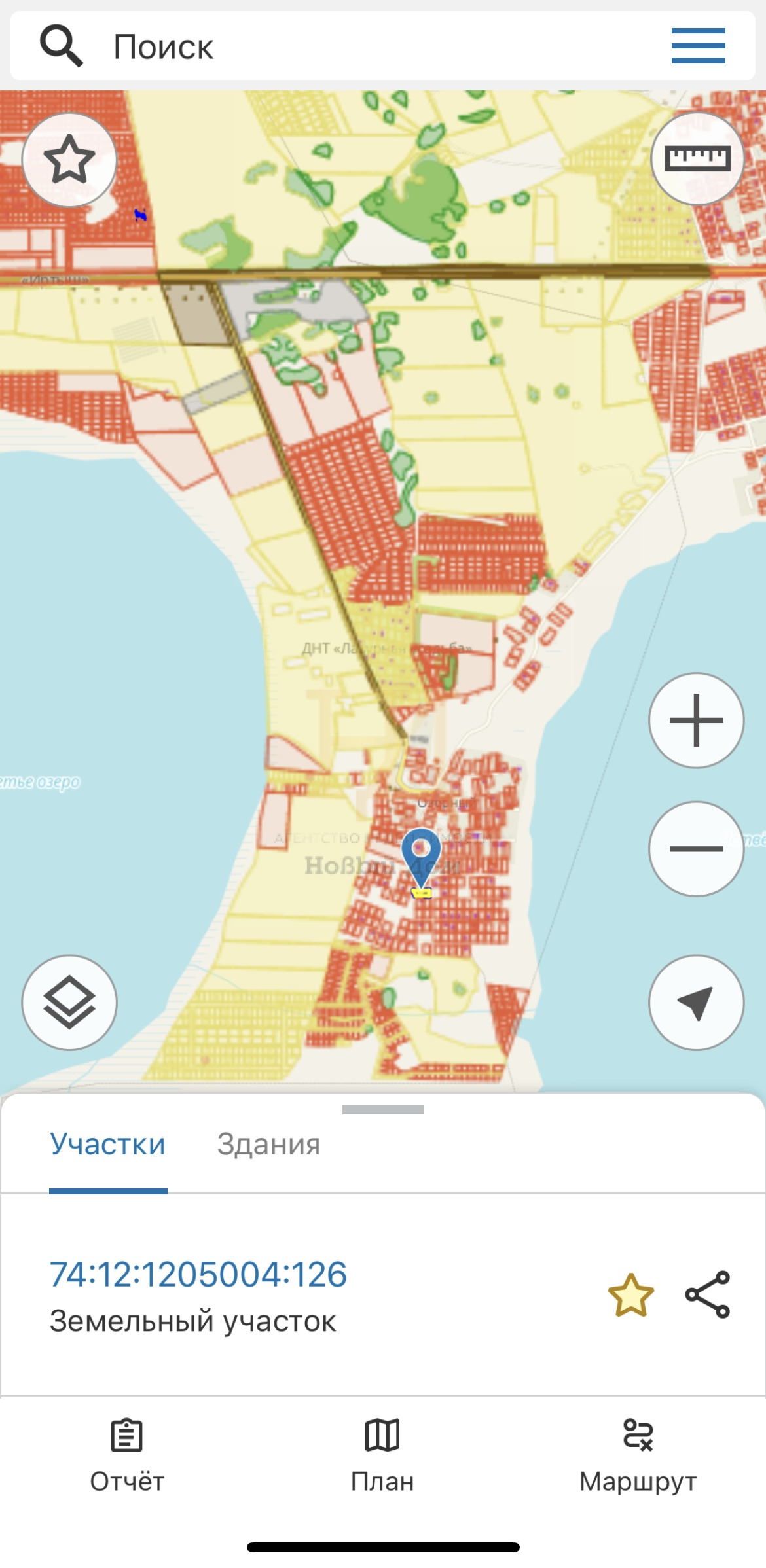The image size is (766, 1568).
Task: Open the hamburger menu
Action: (698, 46)
